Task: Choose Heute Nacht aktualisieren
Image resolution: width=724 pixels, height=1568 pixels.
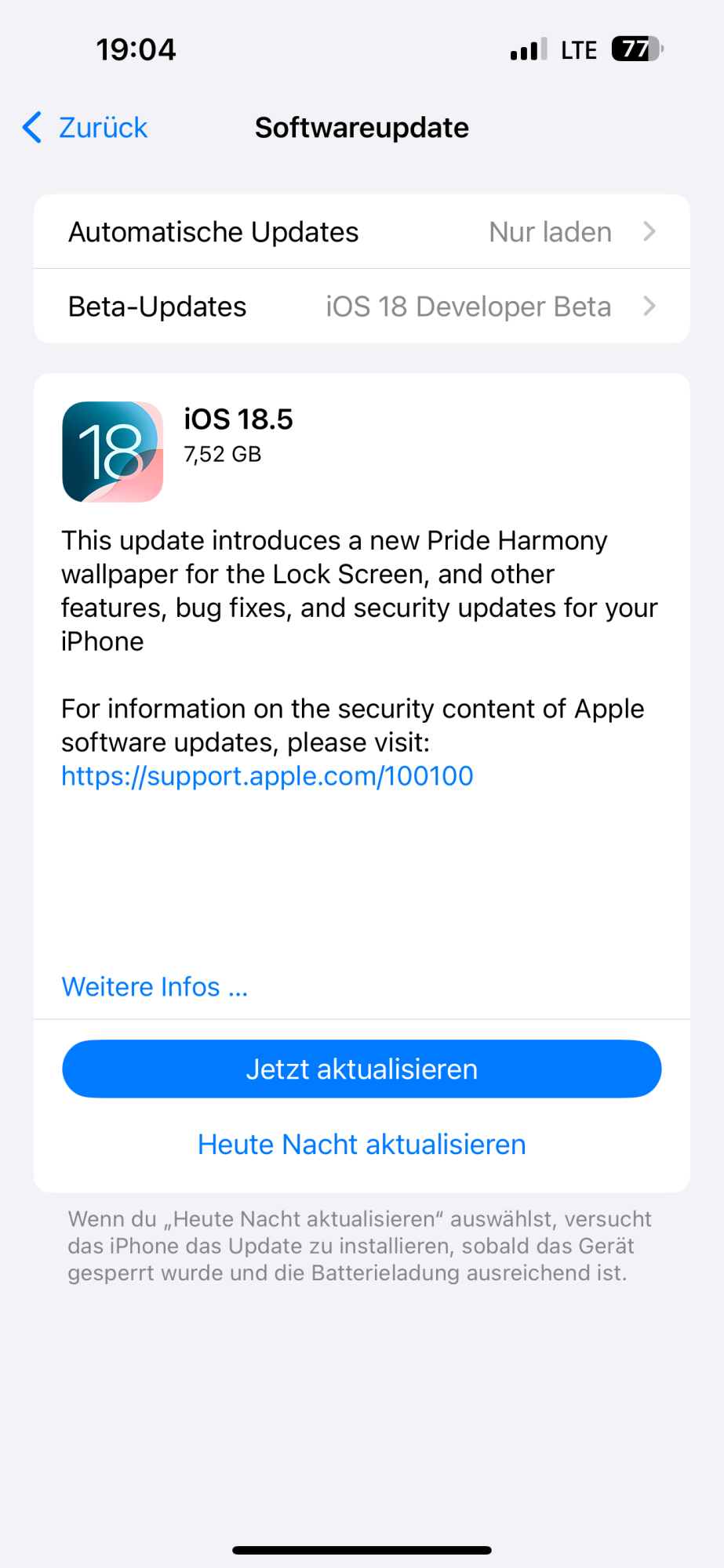Action: [362, 1145]
